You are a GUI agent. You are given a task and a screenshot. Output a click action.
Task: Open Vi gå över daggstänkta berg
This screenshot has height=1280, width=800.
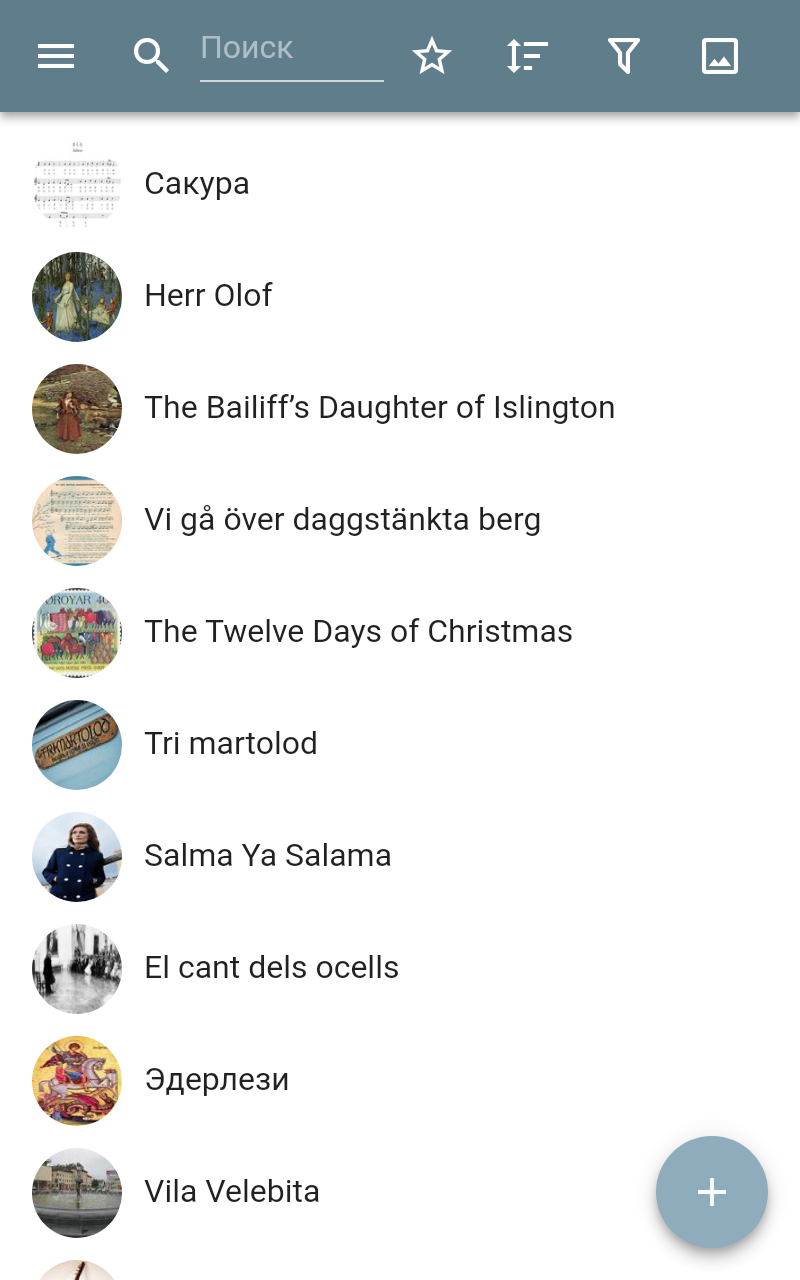coord(400,520)
